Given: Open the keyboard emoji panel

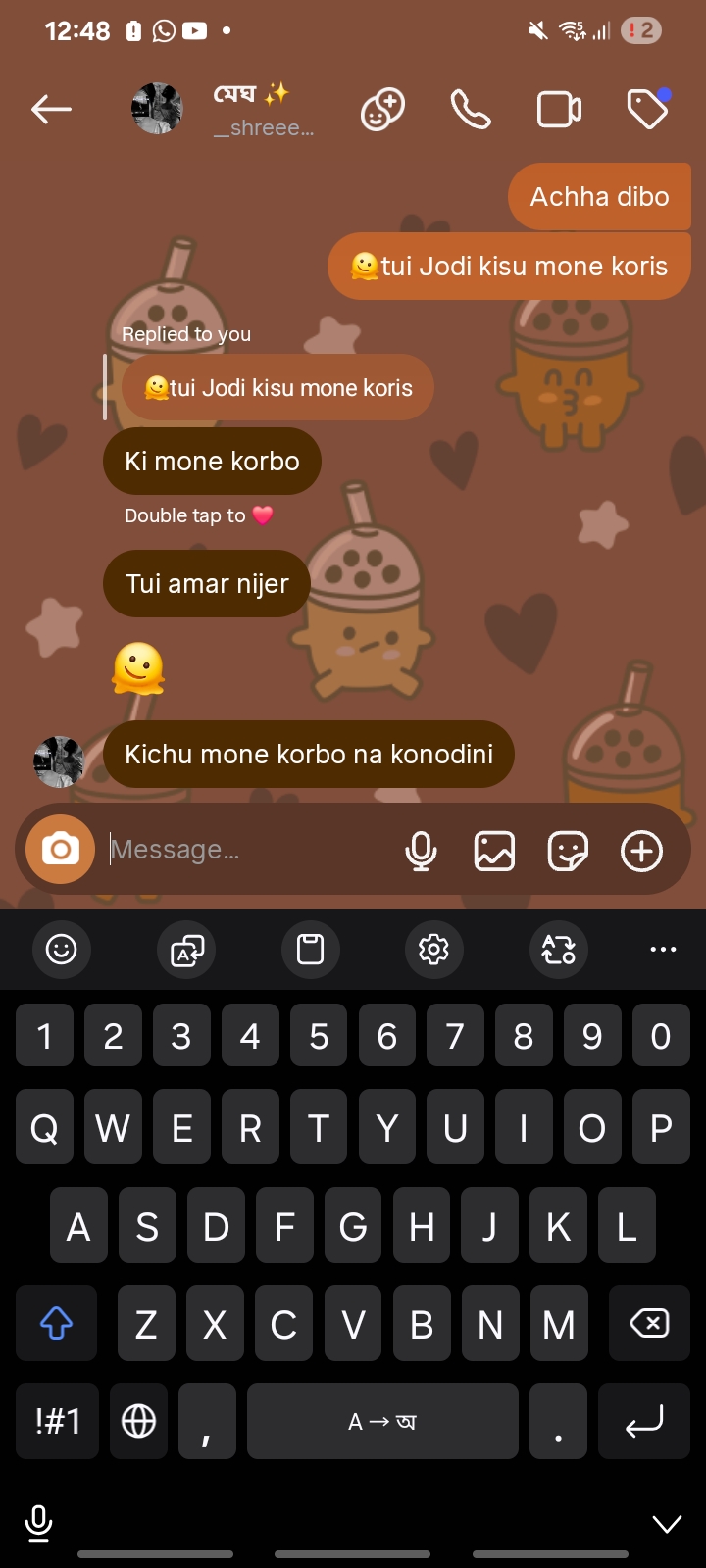Looking at the screenshot, I should coord(62,949).
